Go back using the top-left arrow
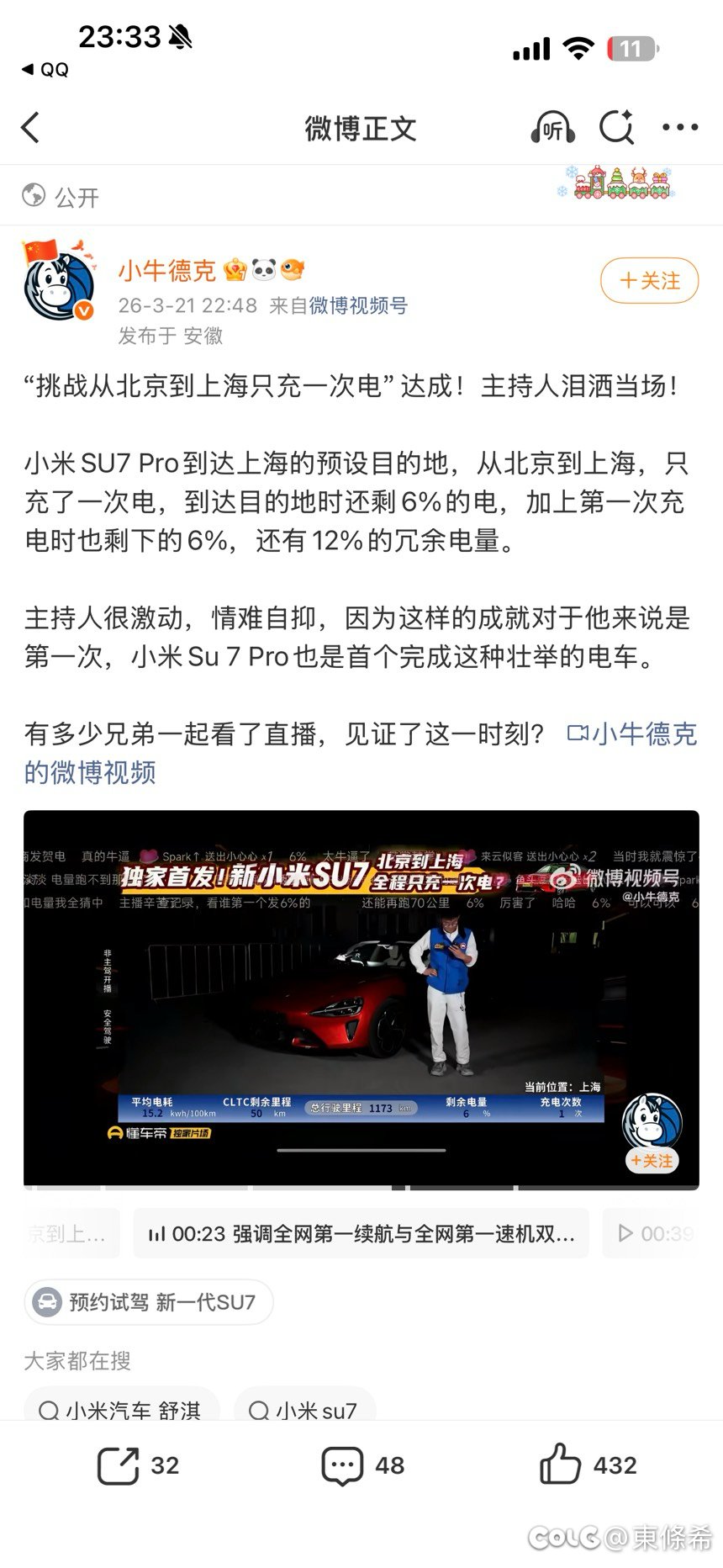Image resolution: width=723 pixels, height=1568 pixels. tap(31, 128)
